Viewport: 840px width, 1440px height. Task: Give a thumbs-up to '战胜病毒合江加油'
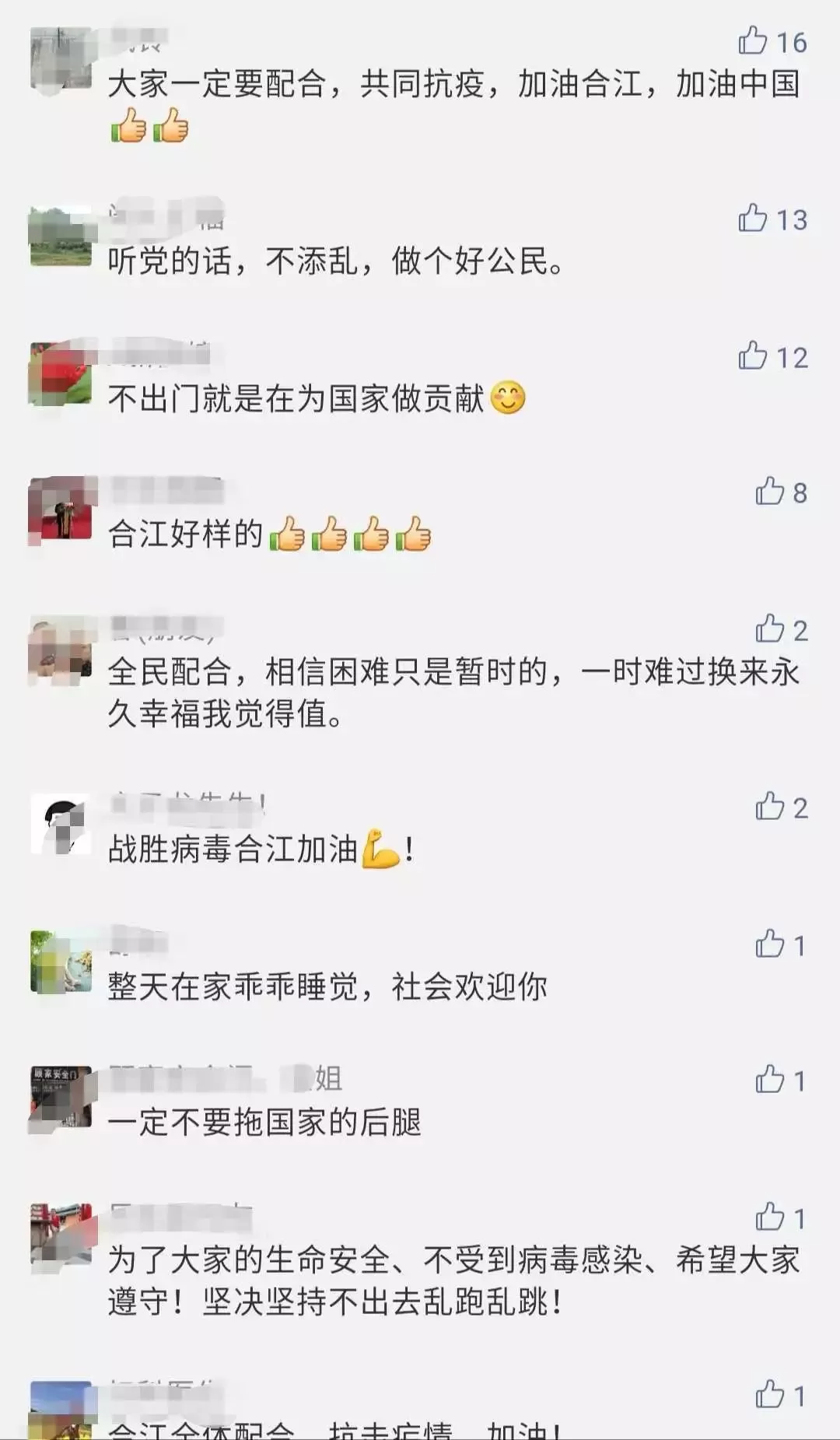pyautogui.click(x=770, y=808)
